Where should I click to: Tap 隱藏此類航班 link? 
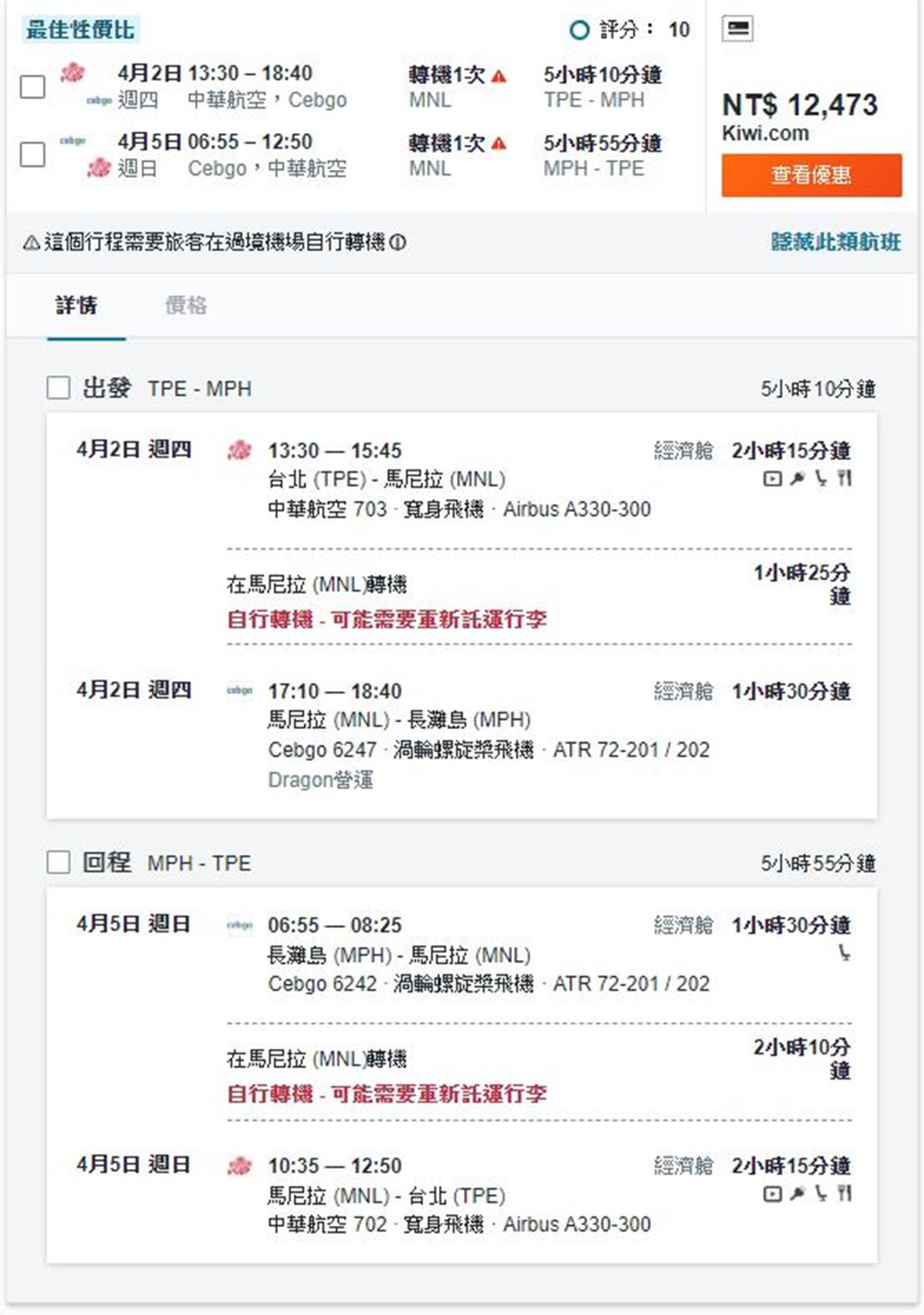[835, 242]
